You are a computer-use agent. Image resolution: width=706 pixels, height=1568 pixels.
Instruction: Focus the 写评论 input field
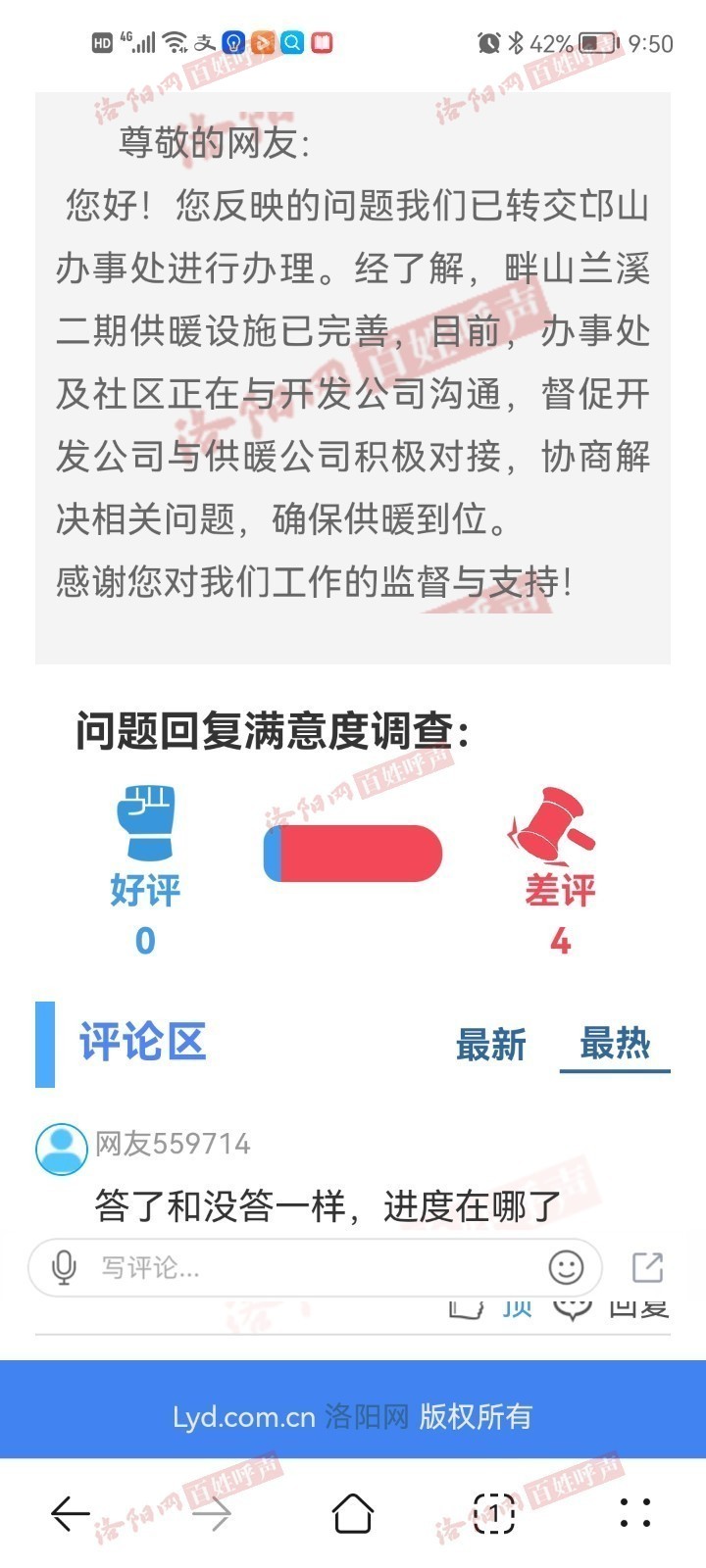pyautogui.click(x=315, y=1268)
